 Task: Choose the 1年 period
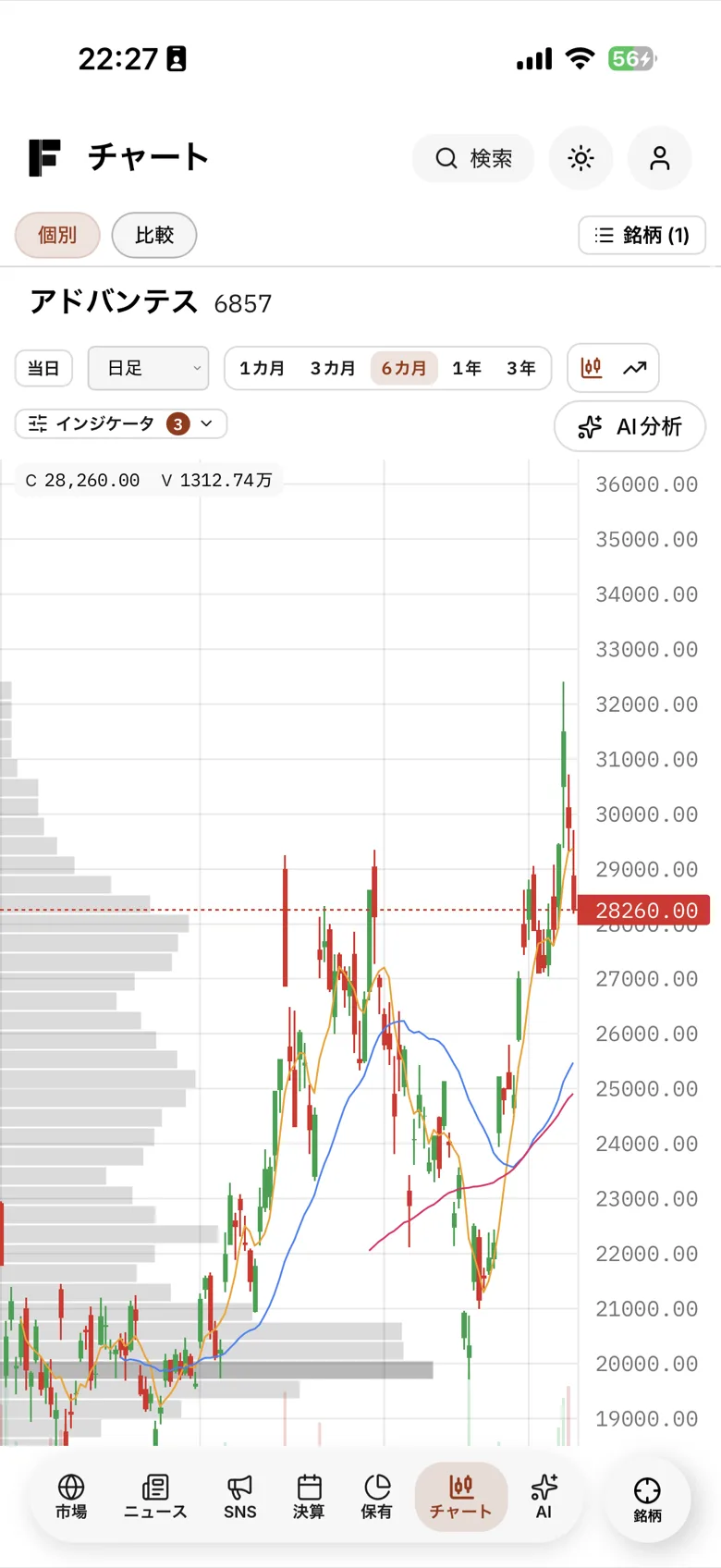pyautogui.click(x=467, y=368)
